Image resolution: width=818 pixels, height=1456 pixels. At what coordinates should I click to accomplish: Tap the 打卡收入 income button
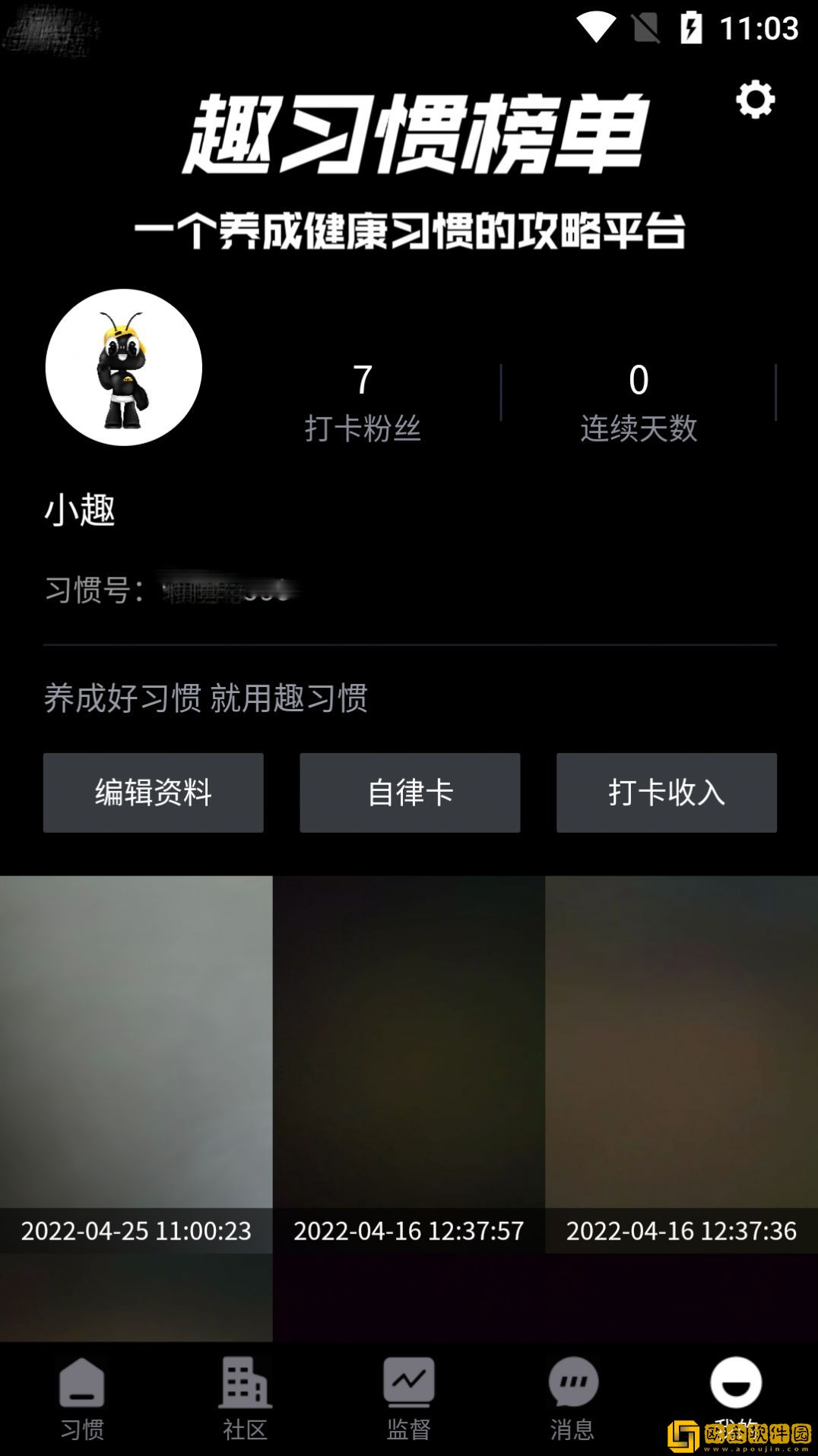[666, 793]
